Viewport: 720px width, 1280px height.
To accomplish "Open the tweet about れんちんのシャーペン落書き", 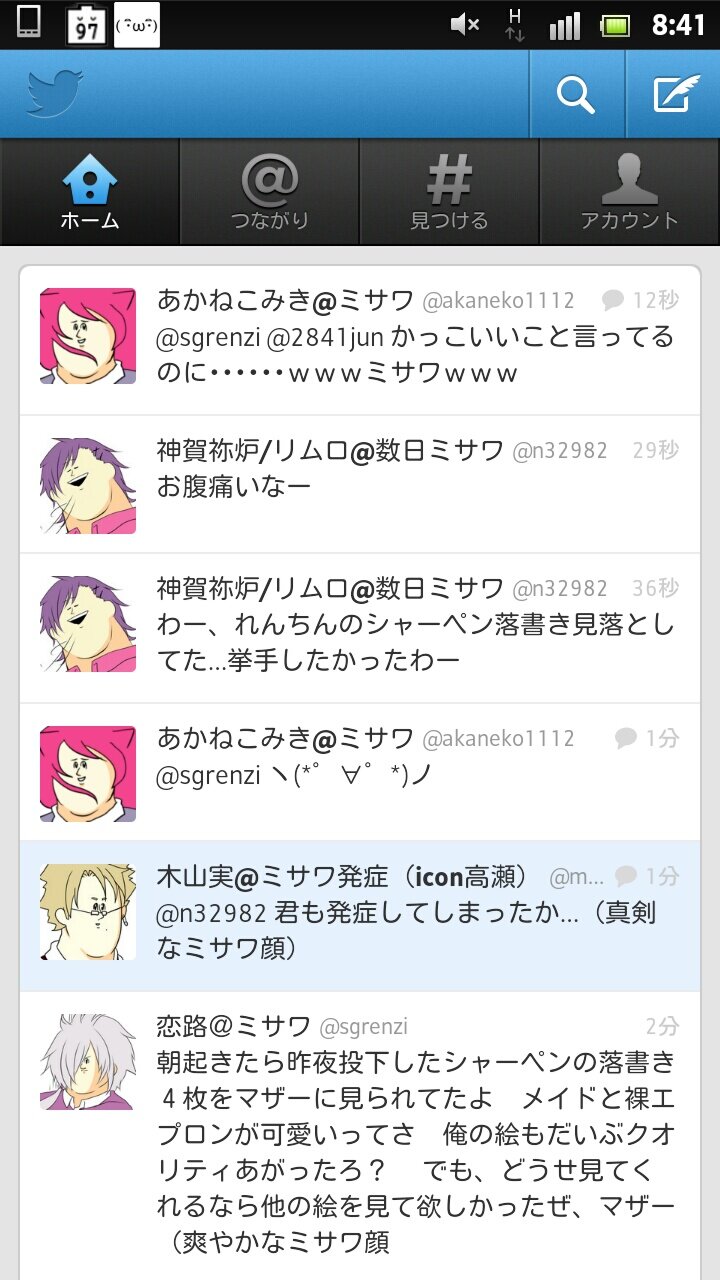I will pos(415,643).
